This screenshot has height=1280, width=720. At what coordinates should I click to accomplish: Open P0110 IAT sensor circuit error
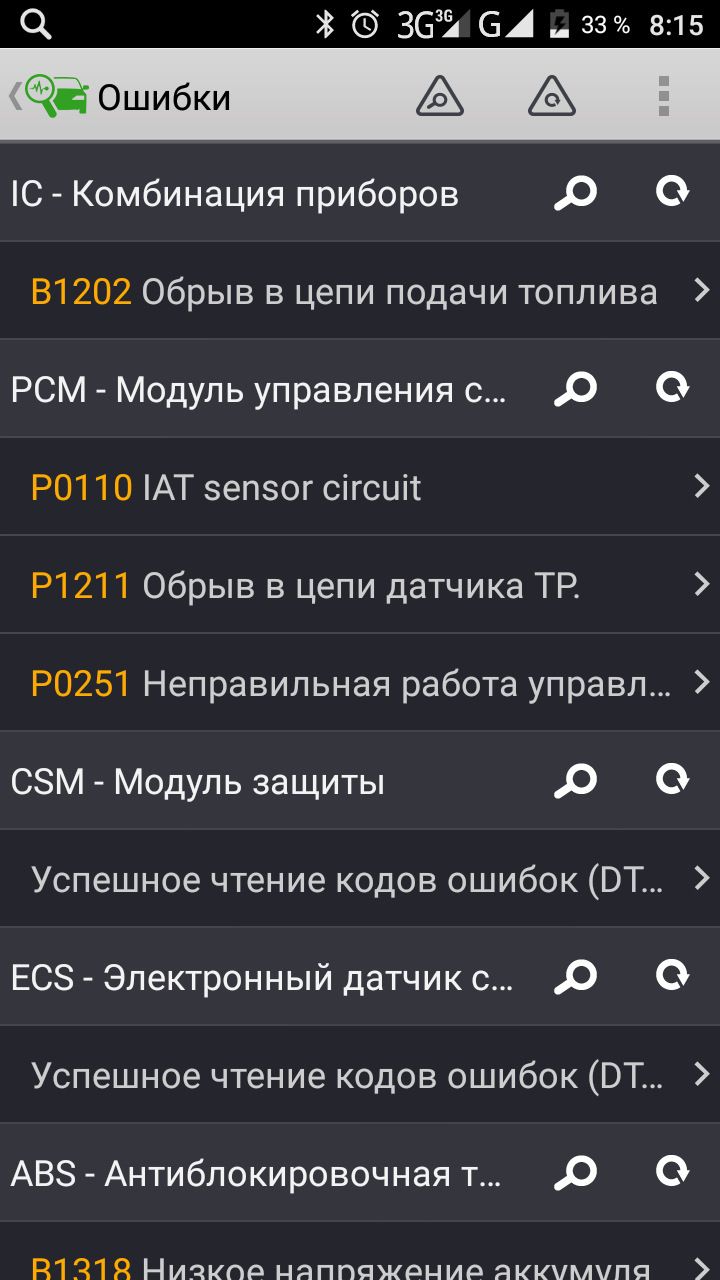[x=360, y=487]
